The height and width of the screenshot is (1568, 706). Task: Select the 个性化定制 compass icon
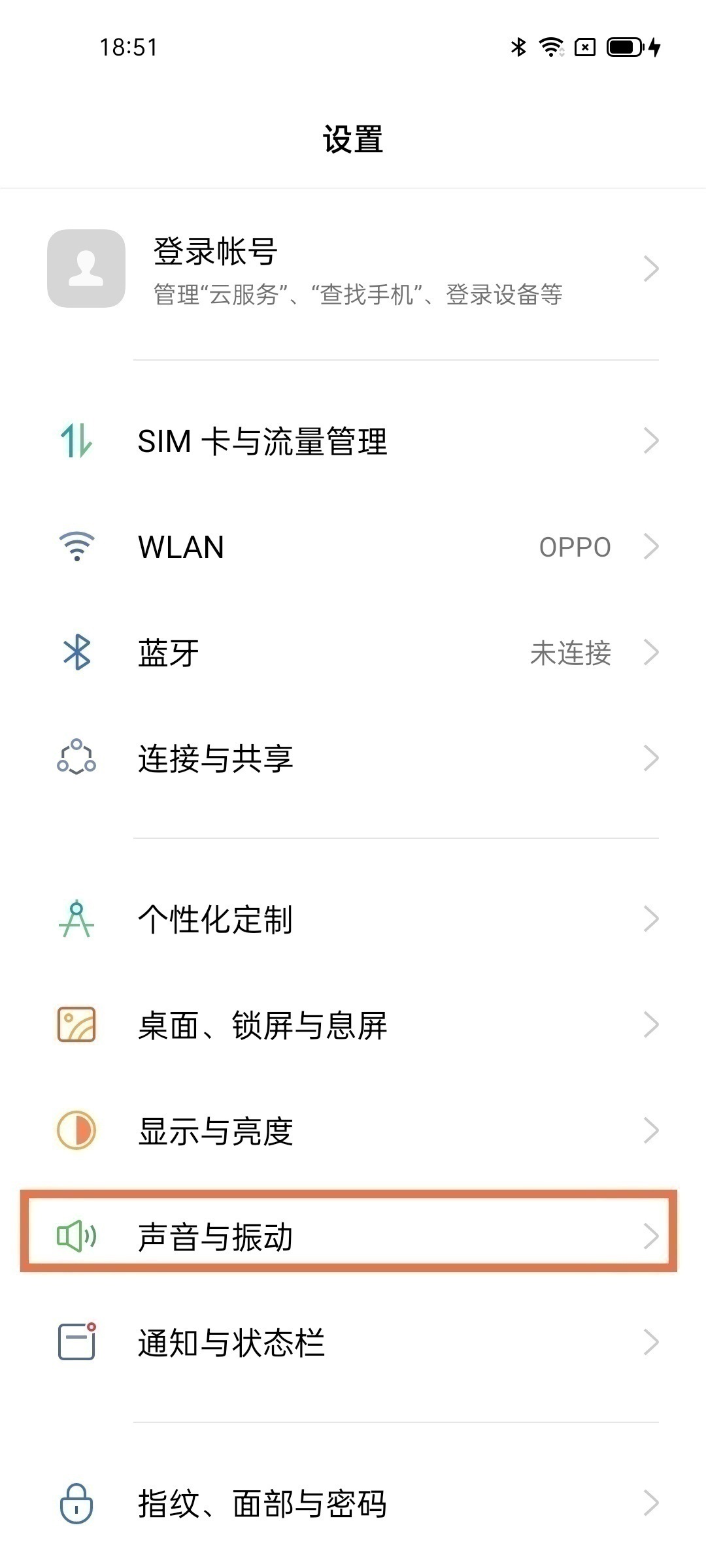pyautogui.click(x=76, y=920)
